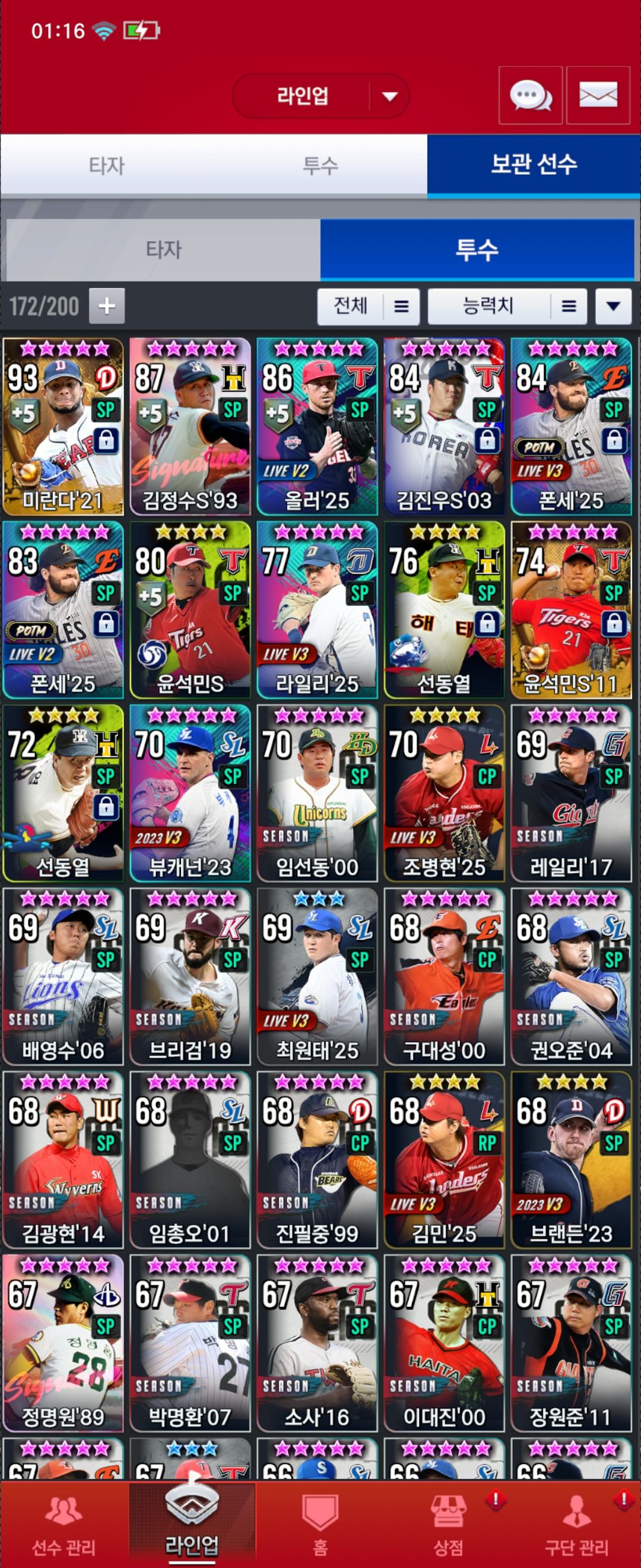This screenshot has width=641, height=1568.
Task: Tap the plus button to expand storage
Action: coord(107,305)
